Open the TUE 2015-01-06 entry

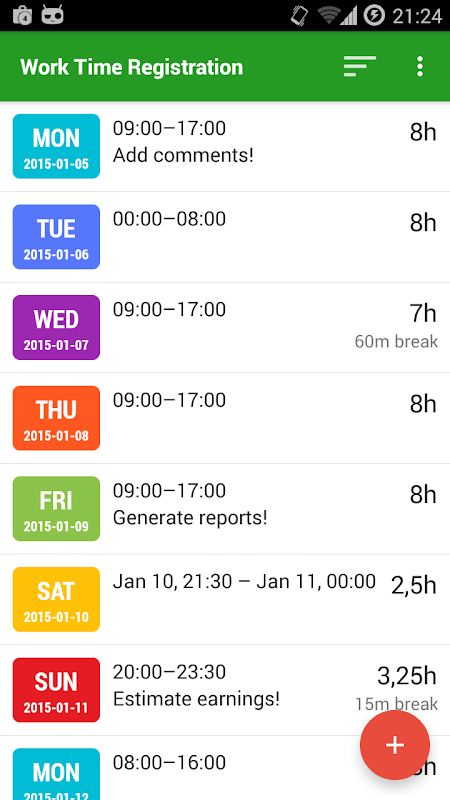click(x=225, y=237)
